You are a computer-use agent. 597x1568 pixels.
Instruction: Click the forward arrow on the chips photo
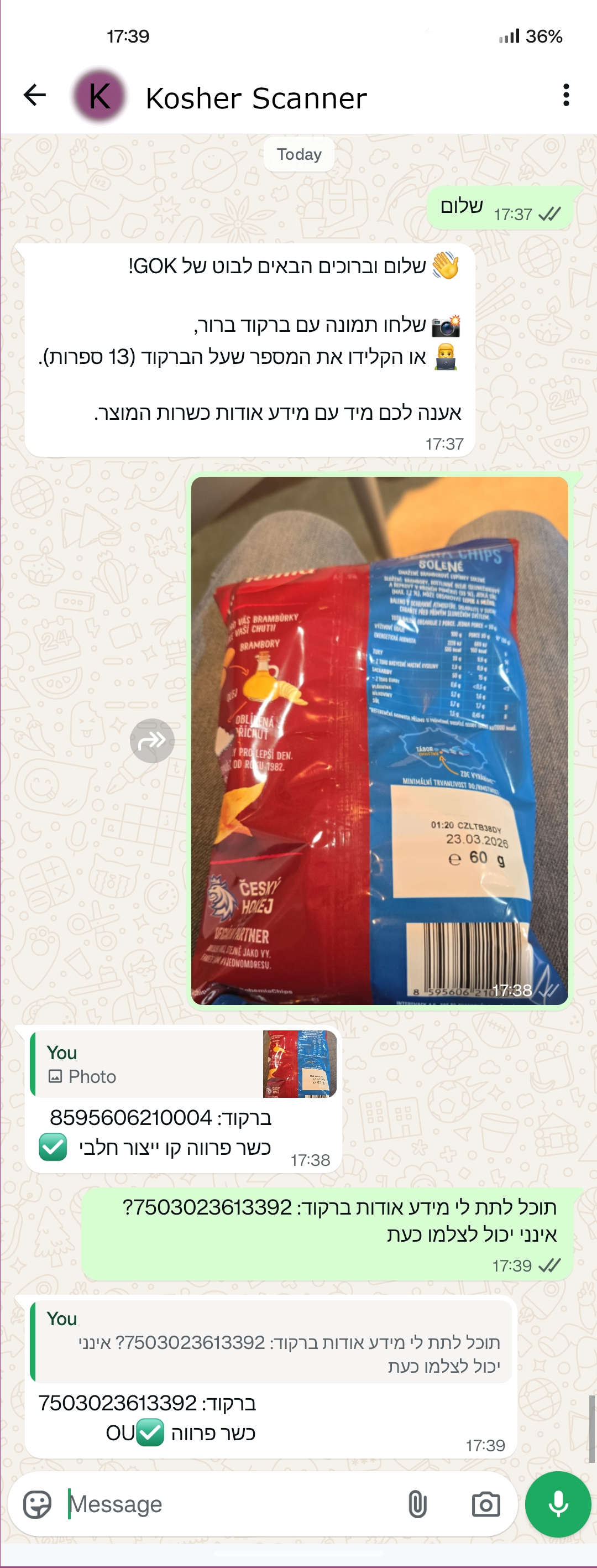[x=153, y=740]
